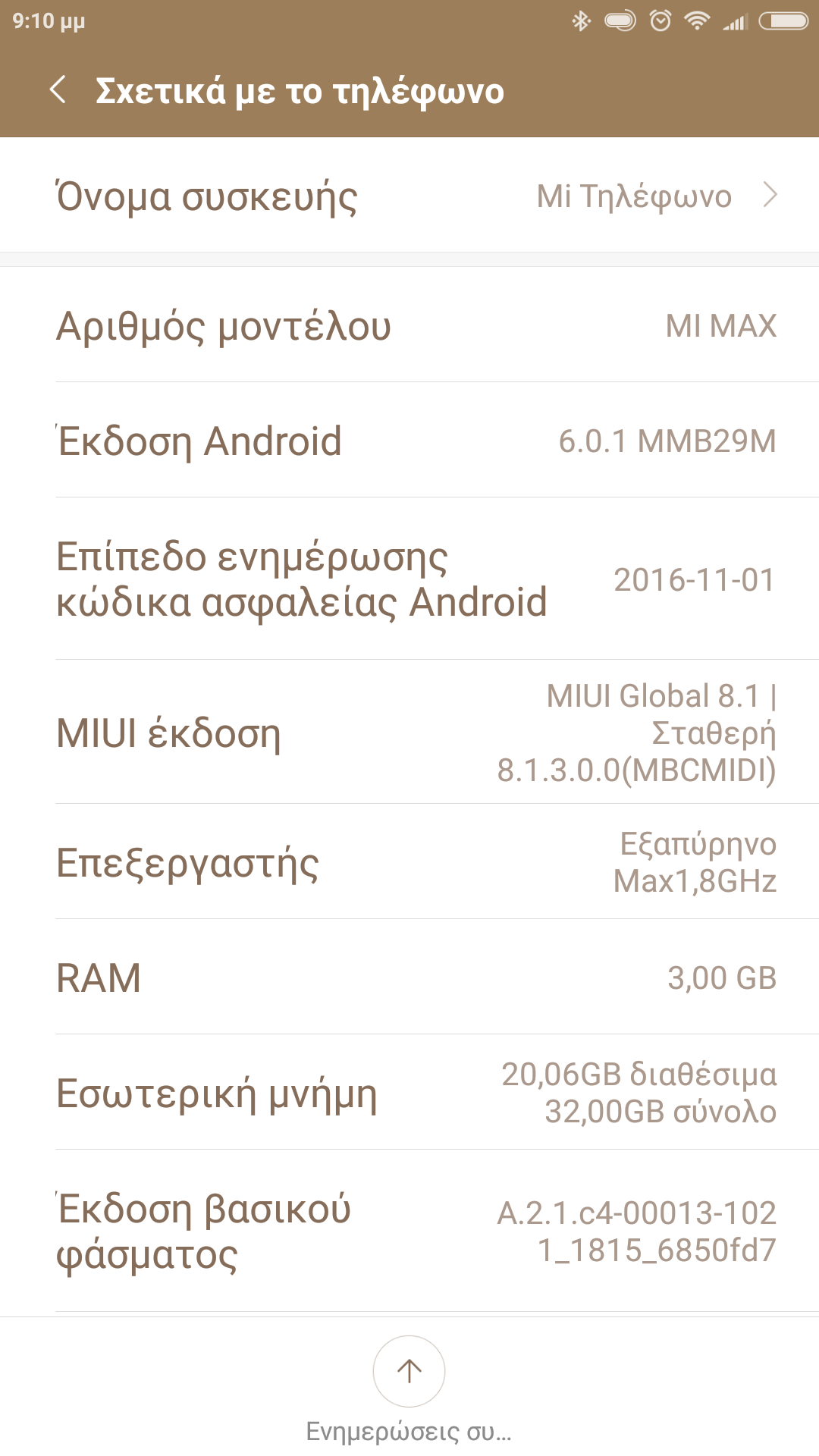819x1456 pixels.
Task: Tap the Έκδοση Android row
Action: (x=409, y=441)
